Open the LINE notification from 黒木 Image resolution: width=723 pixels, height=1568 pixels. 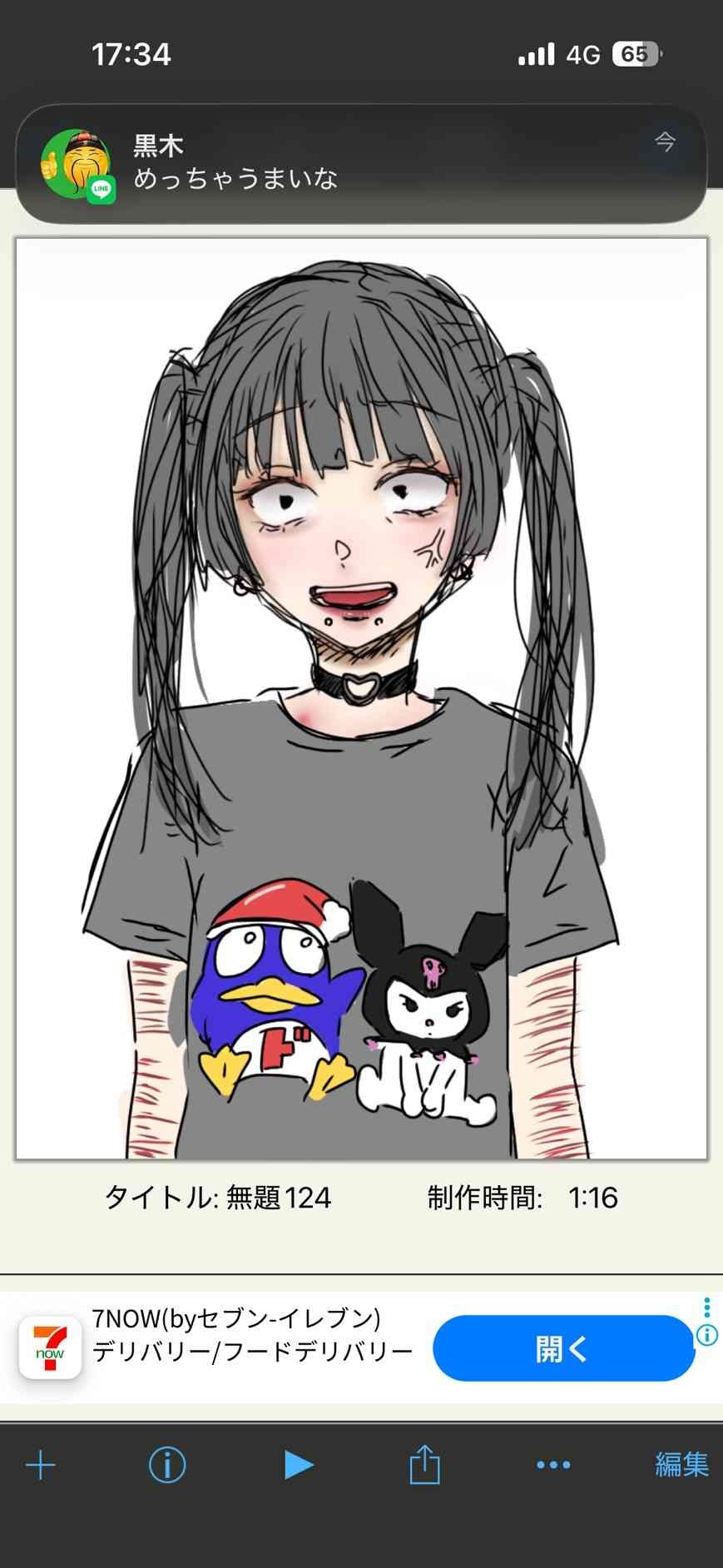[x=361, y=163]
